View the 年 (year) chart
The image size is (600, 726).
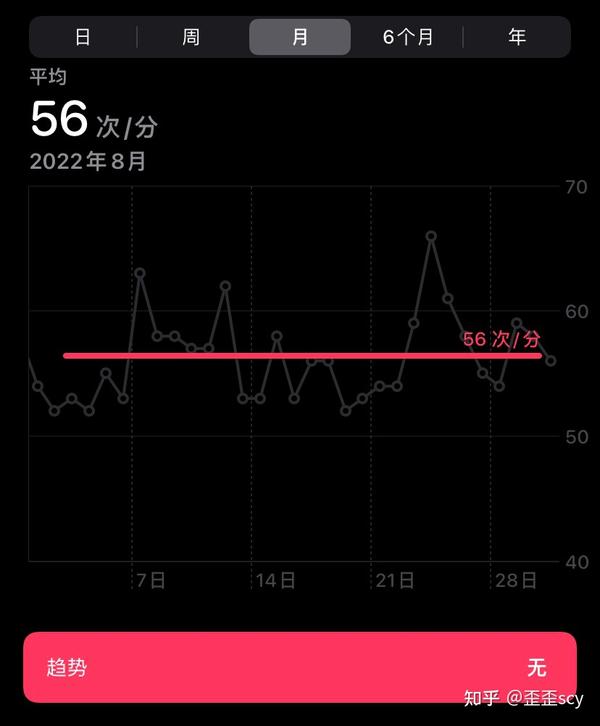(517, 37)
